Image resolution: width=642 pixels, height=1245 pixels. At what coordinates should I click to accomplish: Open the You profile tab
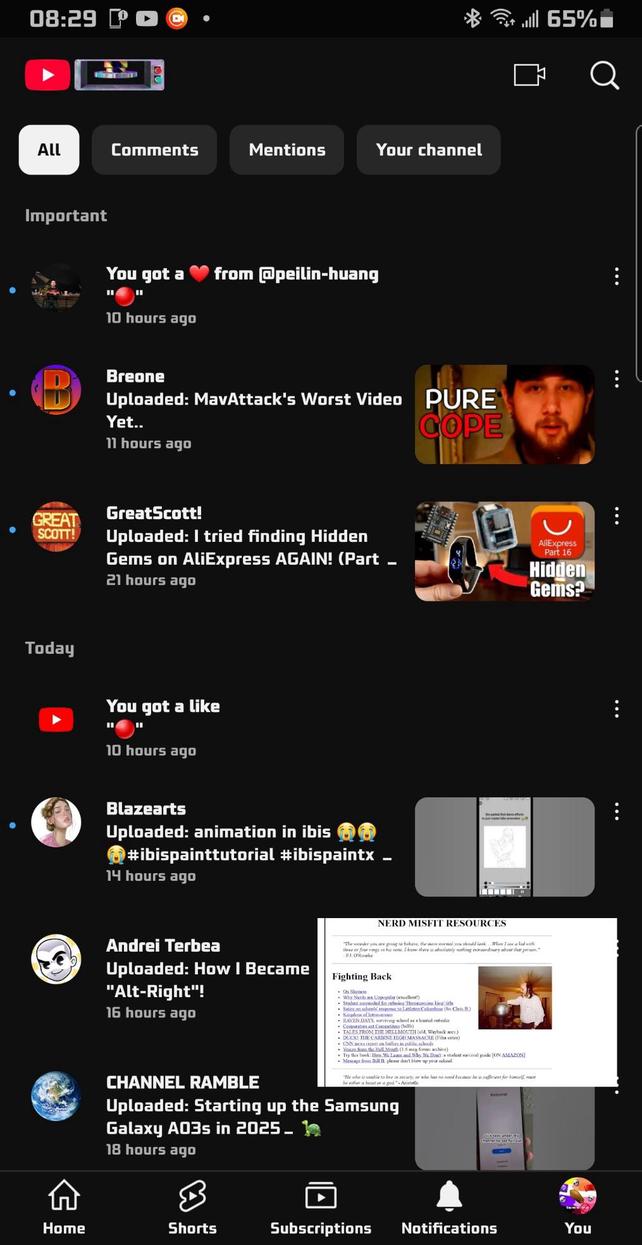[x=577, y=1206]
